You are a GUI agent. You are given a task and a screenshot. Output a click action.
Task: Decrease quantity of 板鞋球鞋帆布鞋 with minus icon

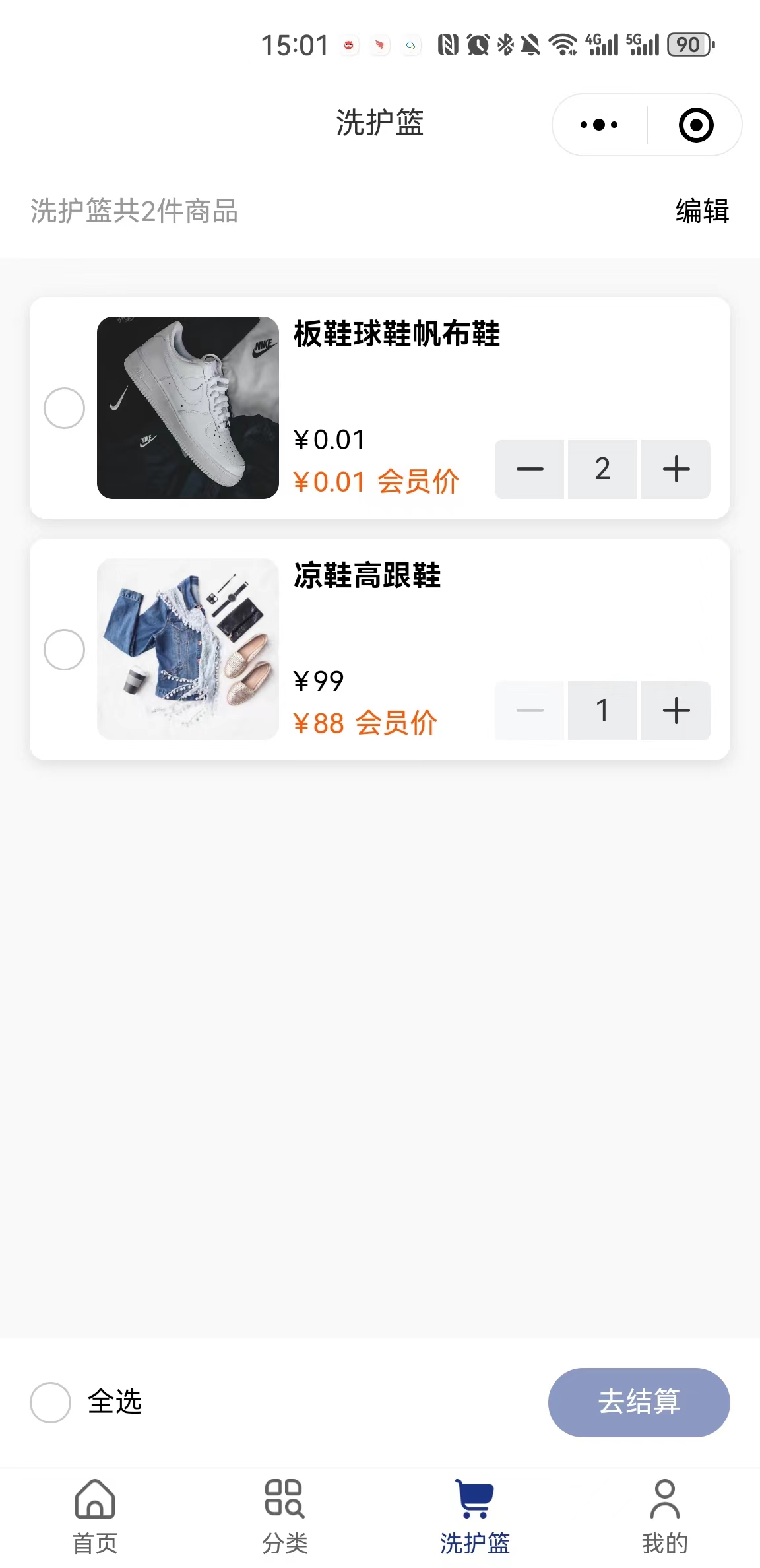528,469
